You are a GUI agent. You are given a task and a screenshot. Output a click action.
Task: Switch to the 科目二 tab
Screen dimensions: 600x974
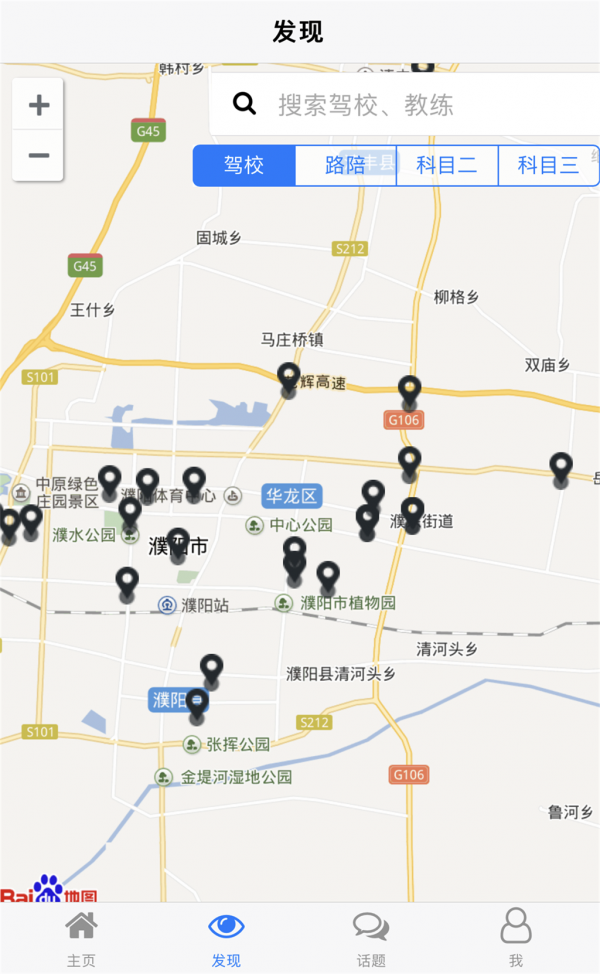click(x=447, y=166)
